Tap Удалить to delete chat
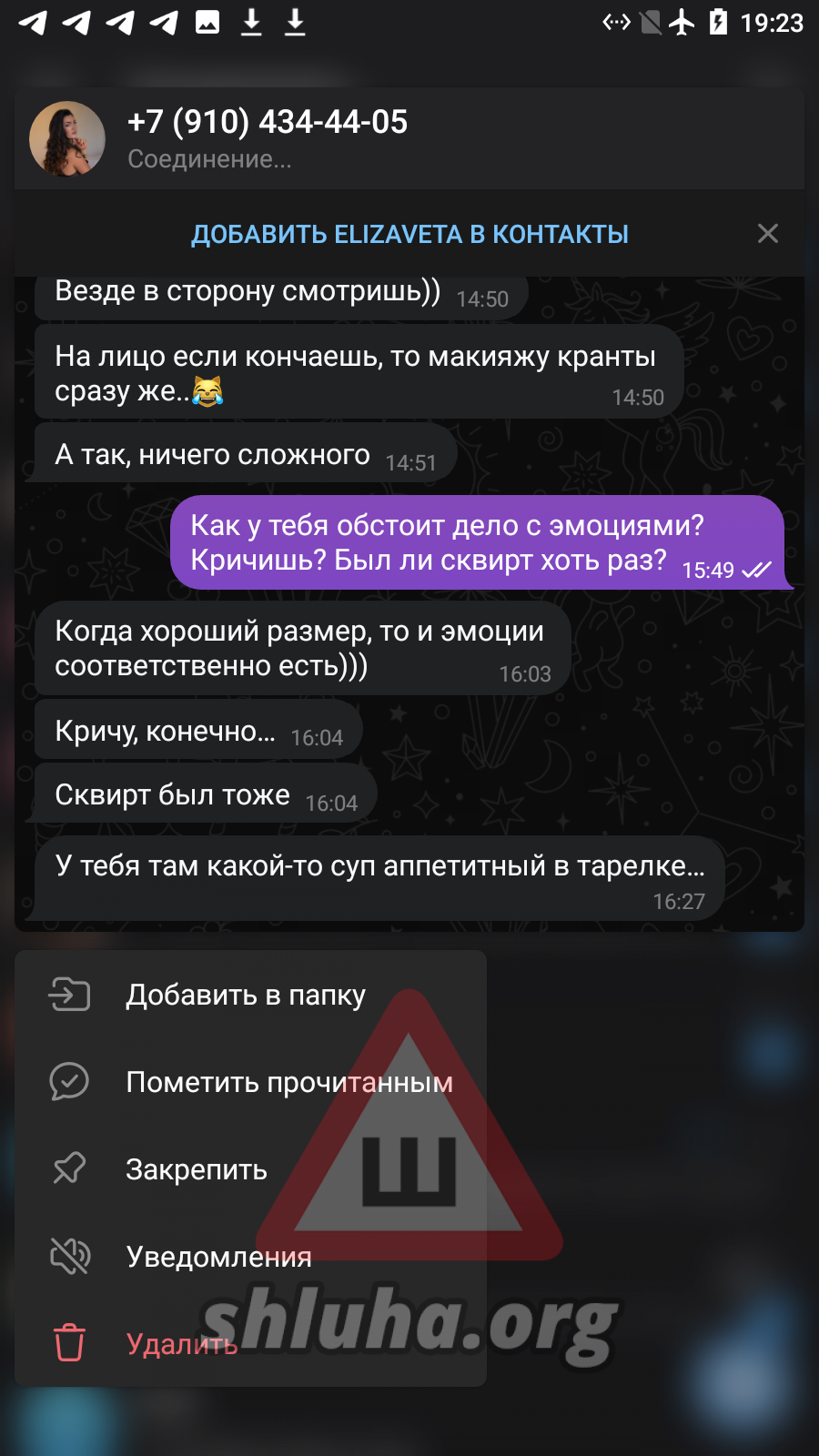 click(181, 1343)
